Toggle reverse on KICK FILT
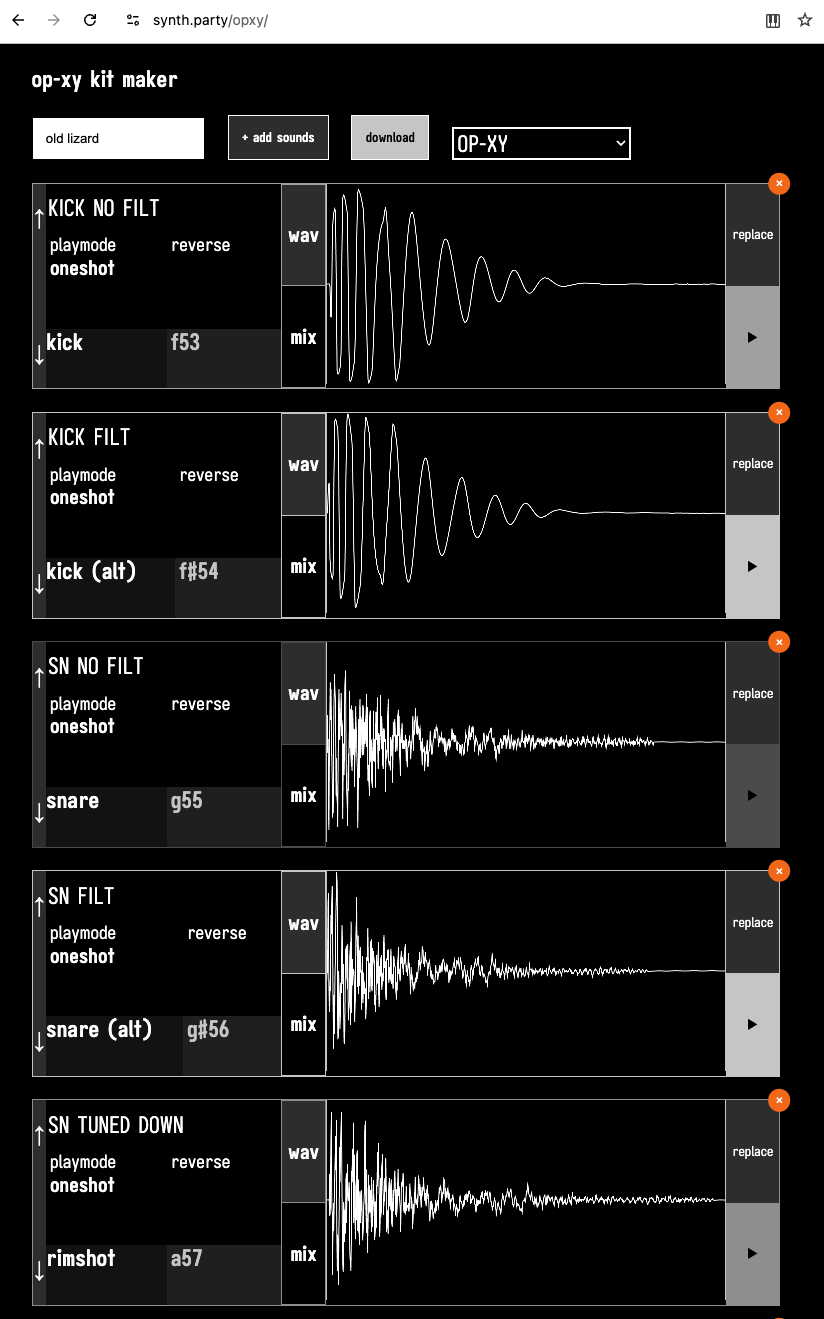This screenshot has height=1319, width=824. point(209,475)
